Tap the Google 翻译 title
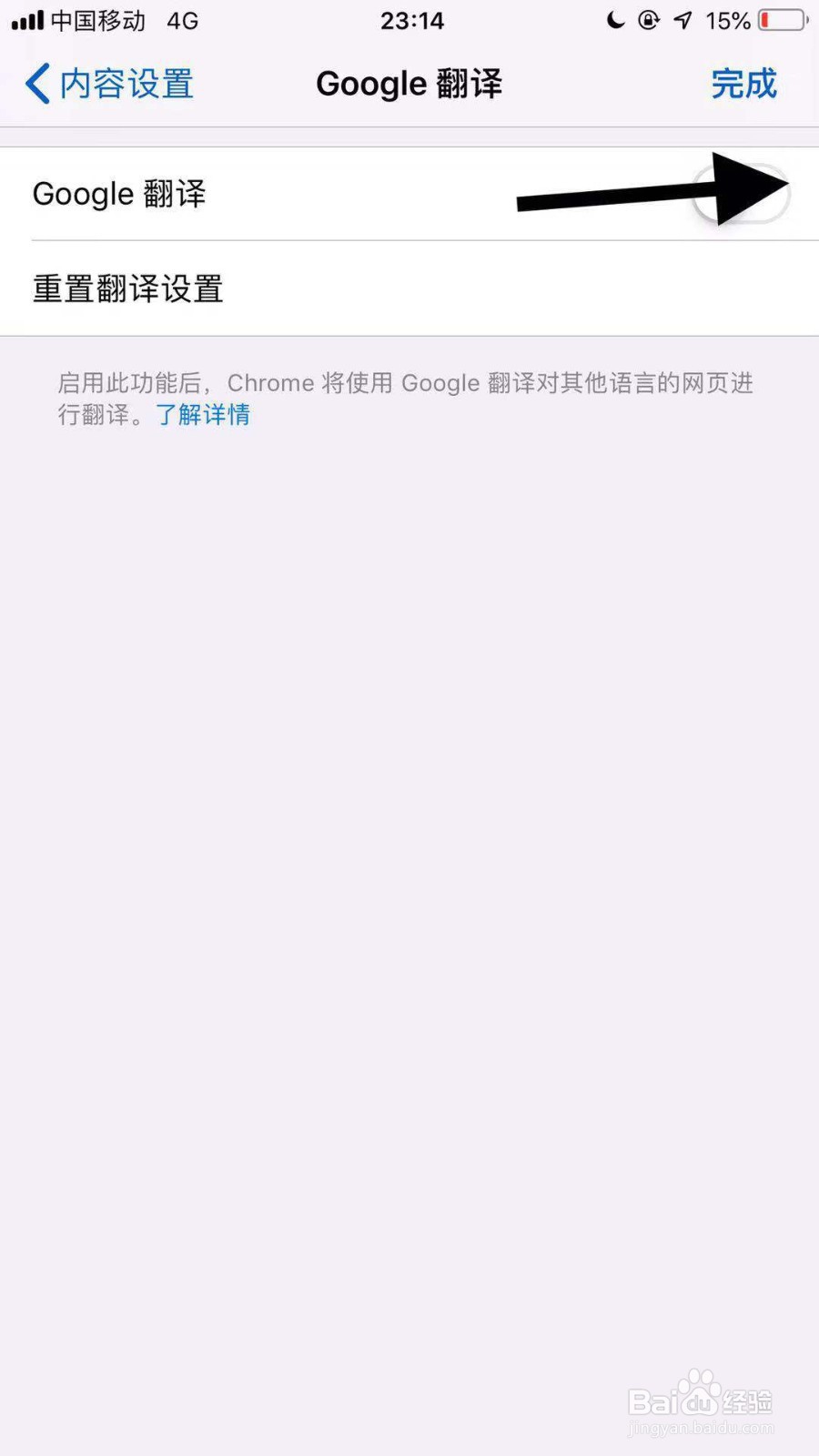819x1456 pixels. click(x=409, y=83)
